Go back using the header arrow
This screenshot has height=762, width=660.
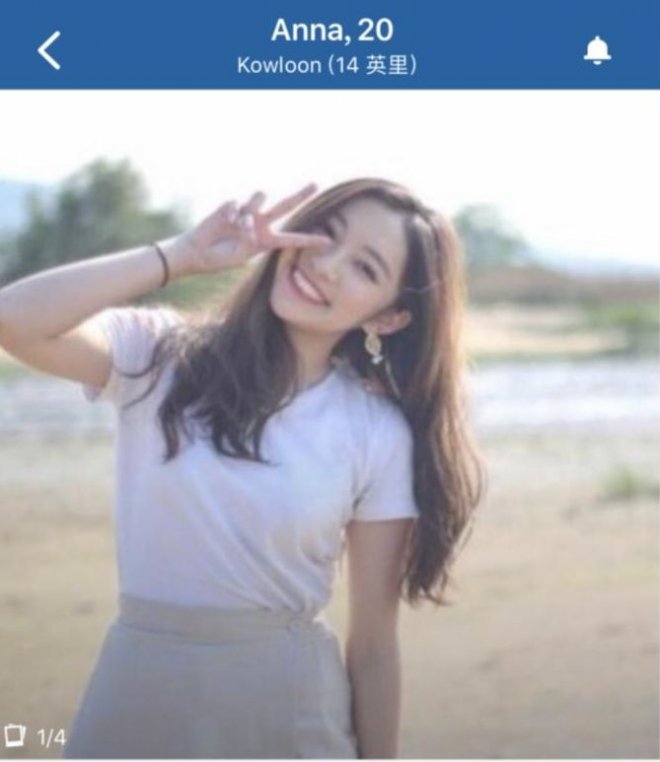pos(49,49)
